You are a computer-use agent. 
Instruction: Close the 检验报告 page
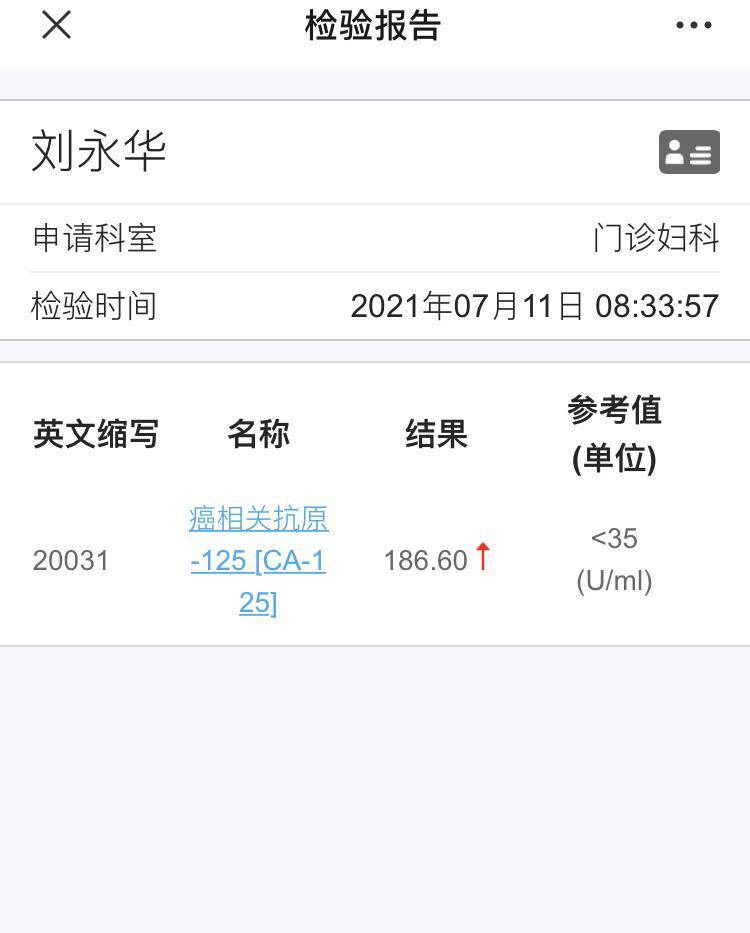(56, 26)
